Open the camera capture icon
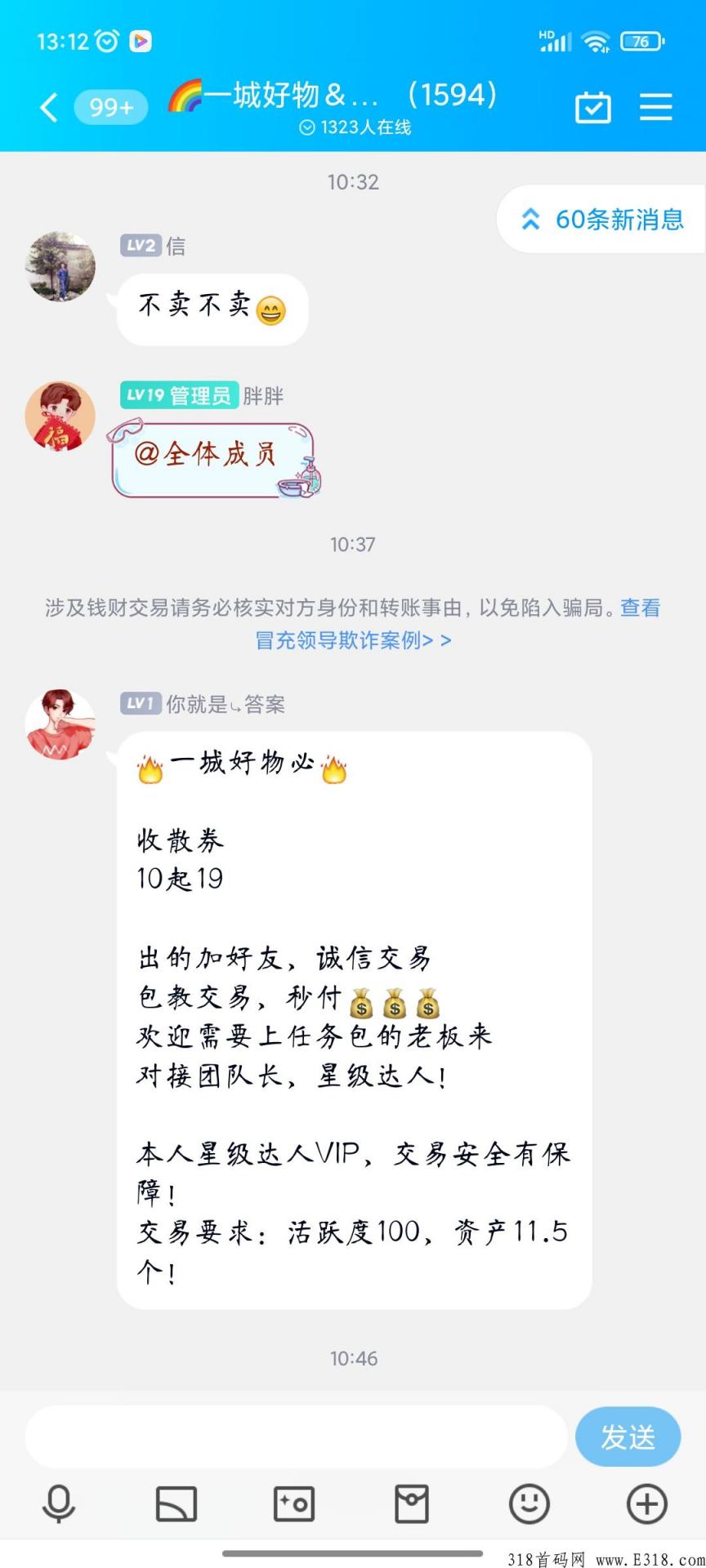 294,1503
